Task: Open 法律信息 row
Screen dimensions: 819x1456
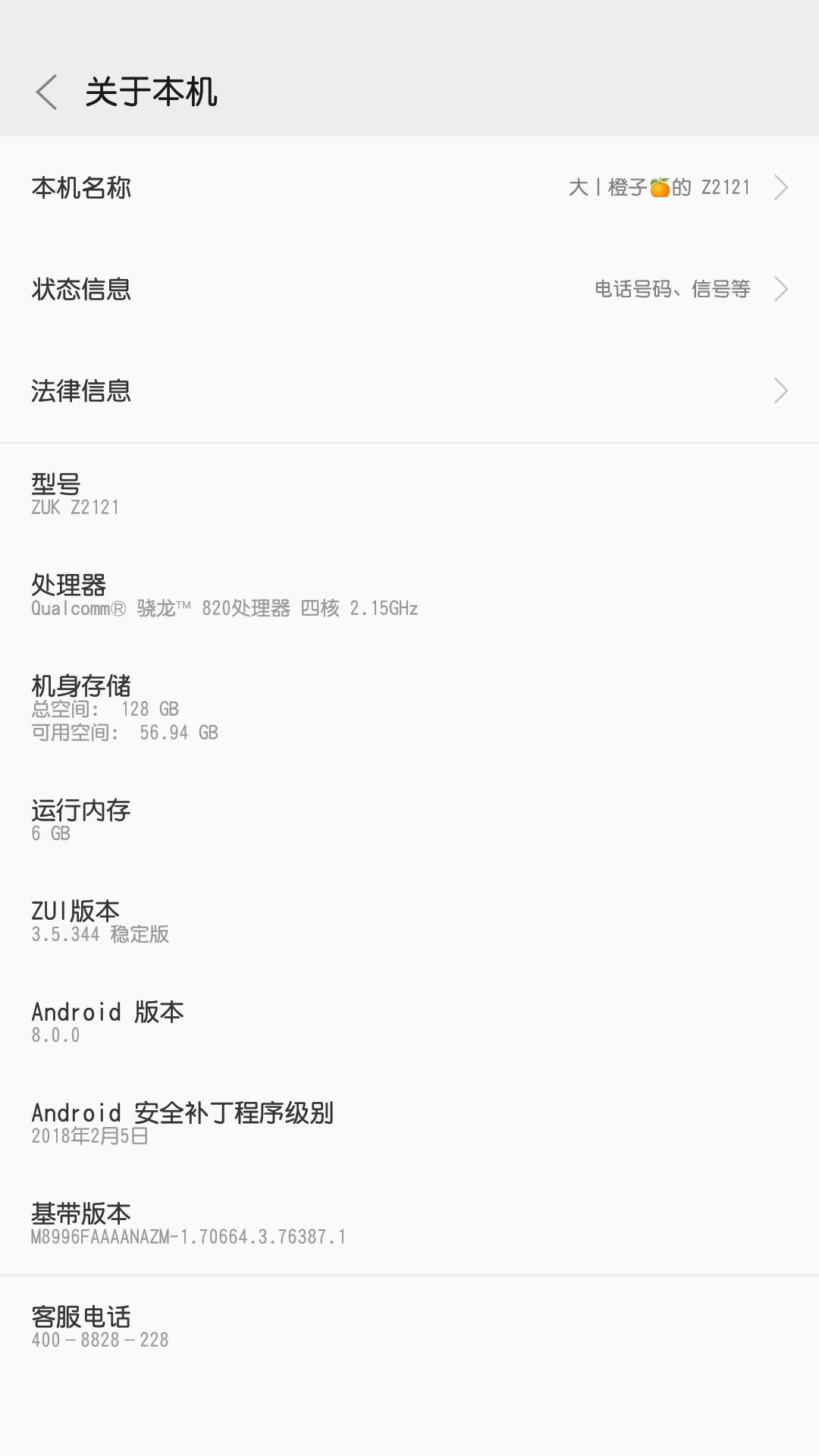Action: 409,391
